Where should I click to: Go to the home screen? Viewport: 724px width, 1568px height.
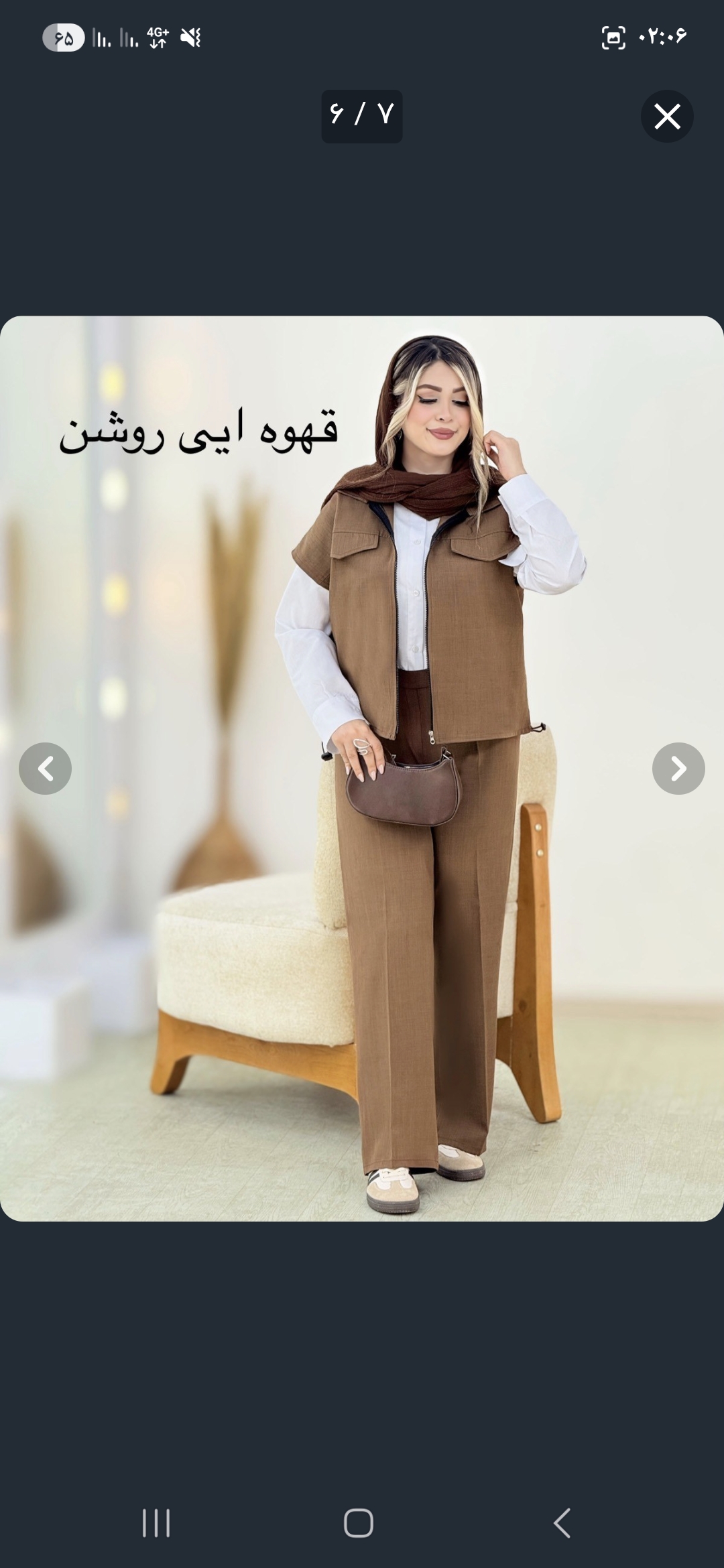pos(359,1523)
